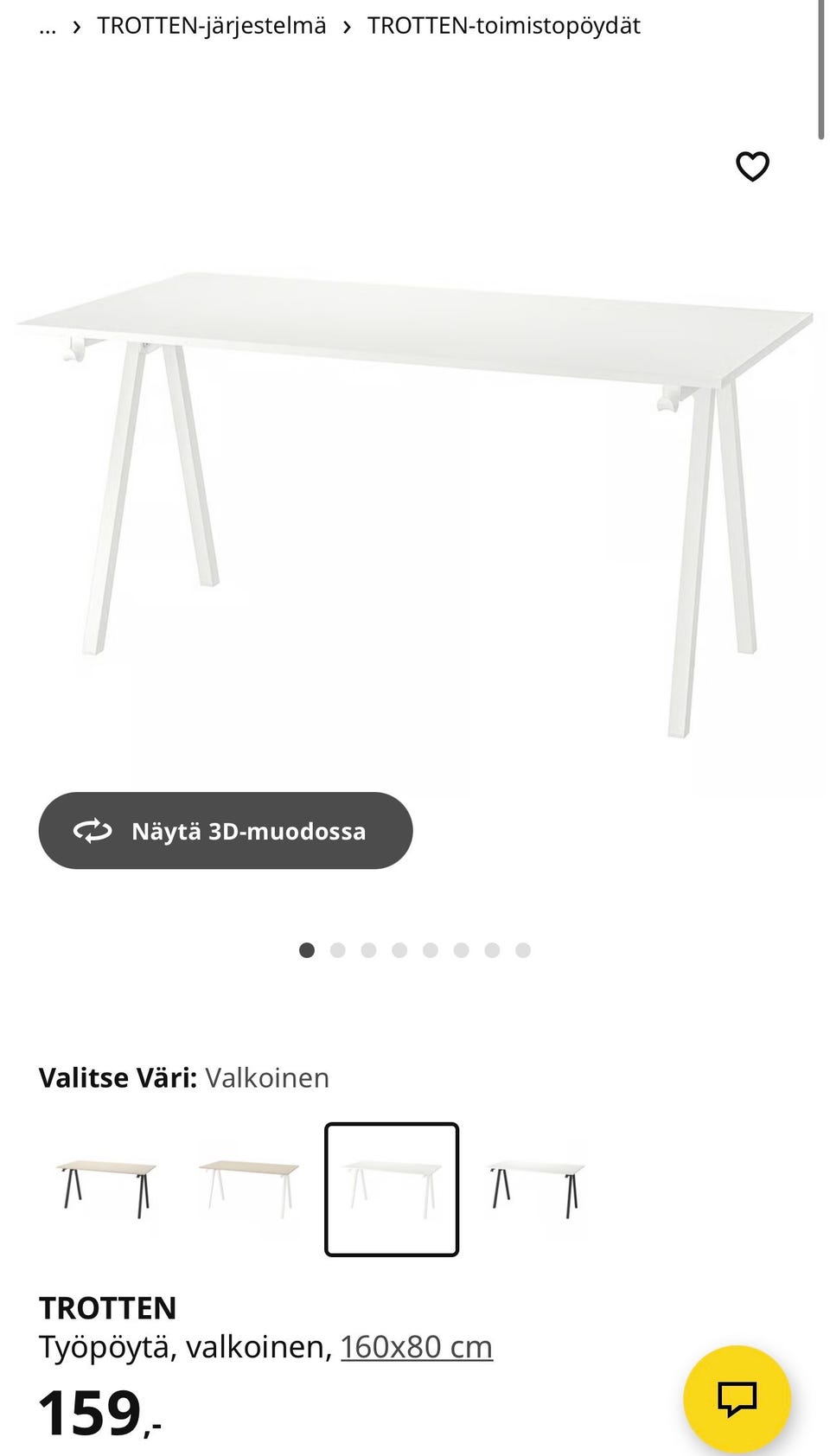Select the last carousel dot indicator

(522, 948)
